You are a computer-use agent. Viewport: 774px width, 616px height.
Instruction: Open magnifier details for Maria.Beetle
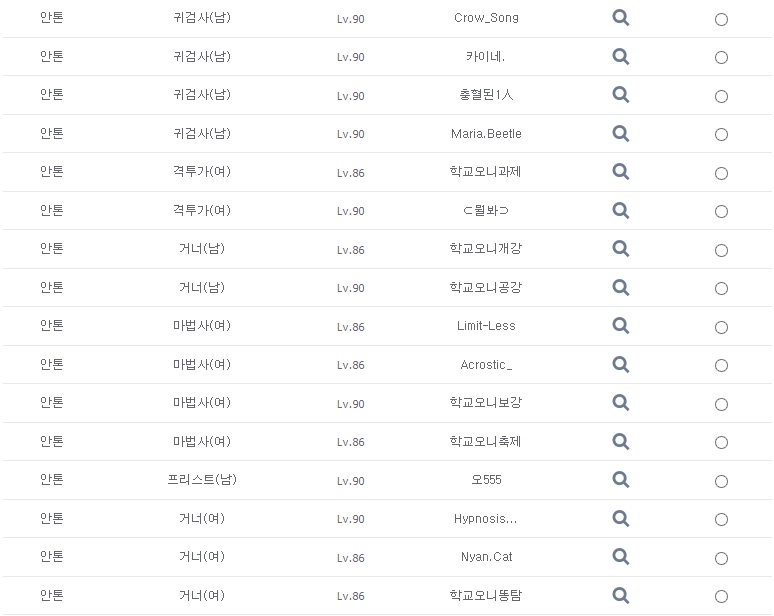pyautogui.click(x=621, y=133)
